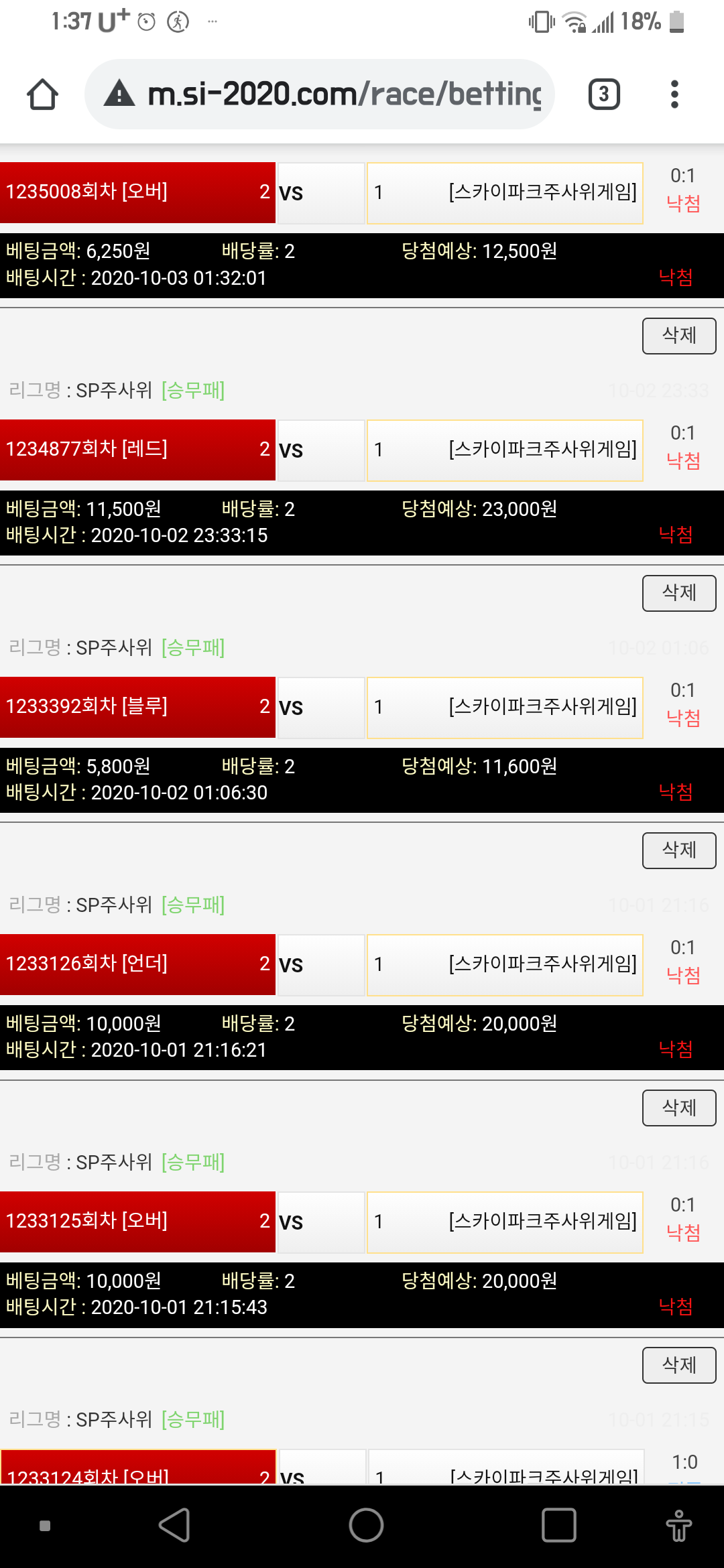Screen dimensions: 724x1568
Task: Open the browser overflow menu
Action: pyautogui.click(x=674, y=94)
